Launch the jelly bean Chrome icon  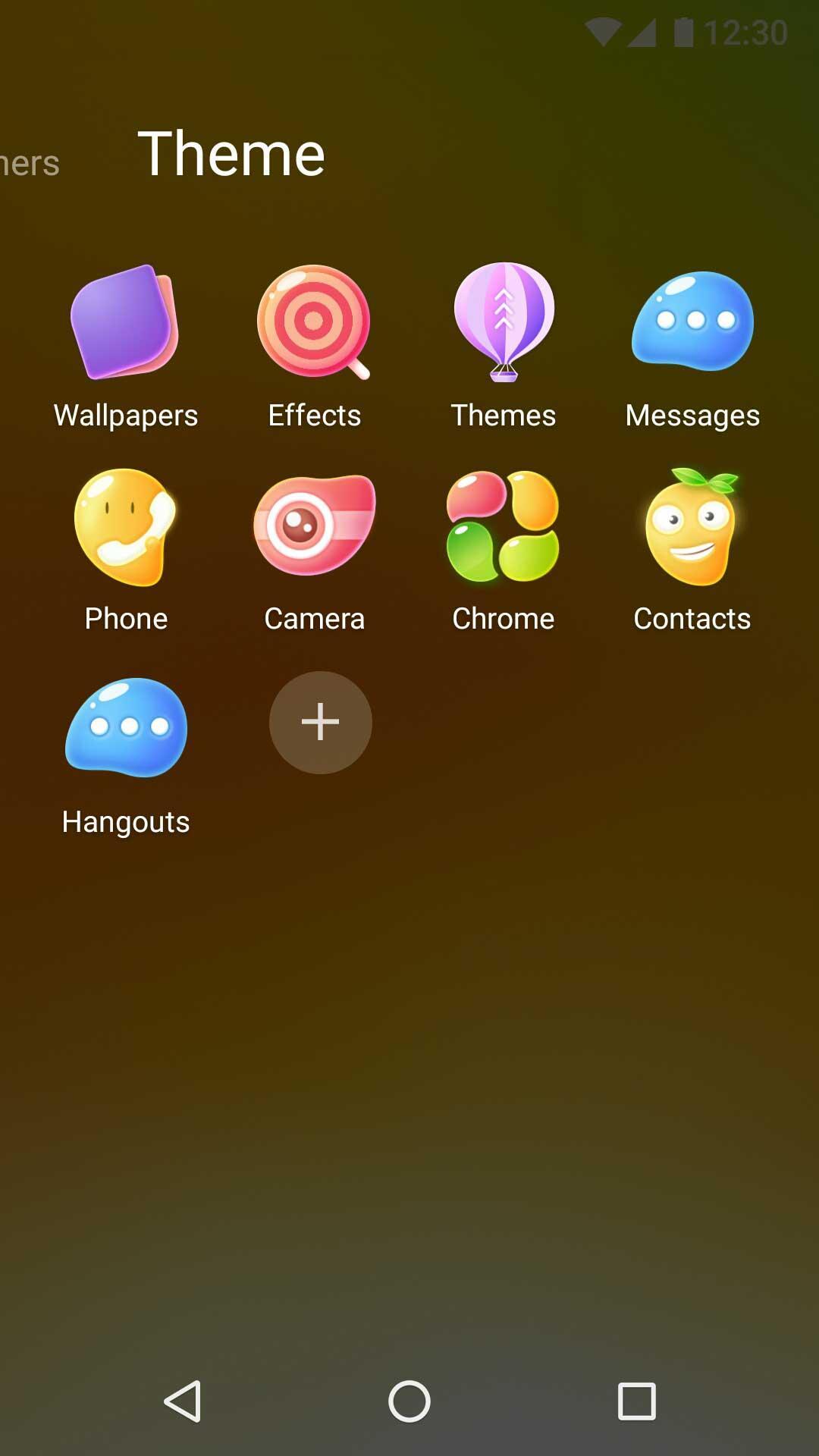click(x=504, y=527)
